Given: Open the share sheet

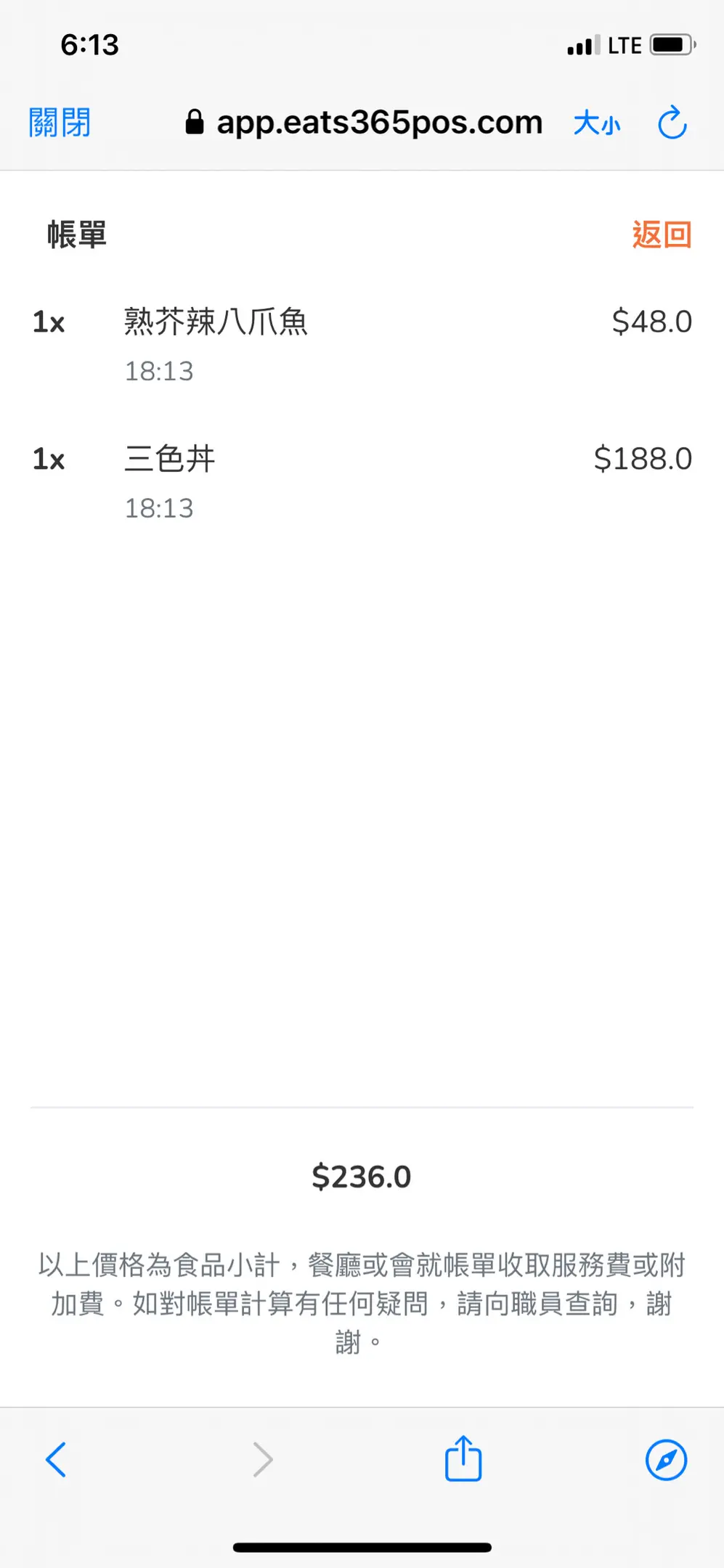Looking at the screenshot, I should click(463, 1458).
